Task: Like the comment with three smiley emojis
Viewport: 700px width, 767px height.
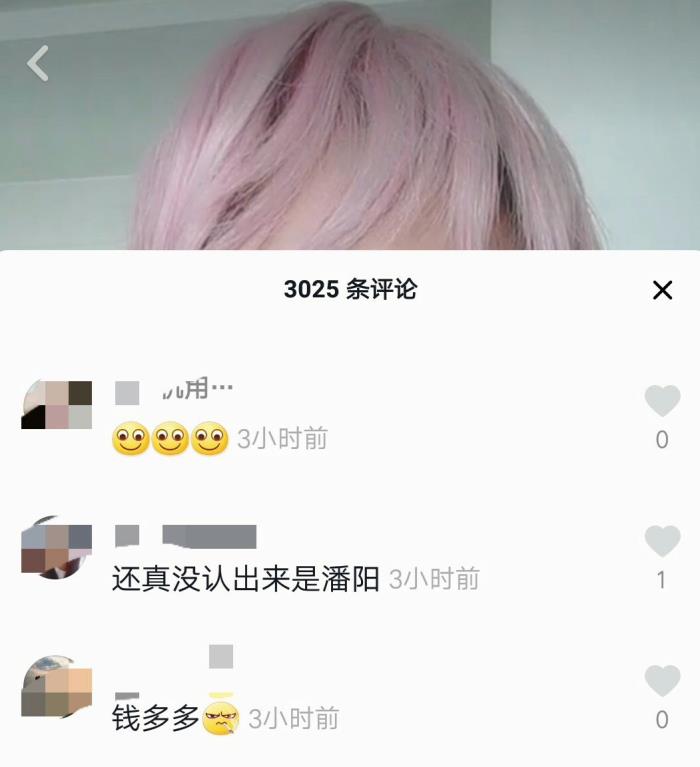Action: pyautogui.click(x=662, y=402)
